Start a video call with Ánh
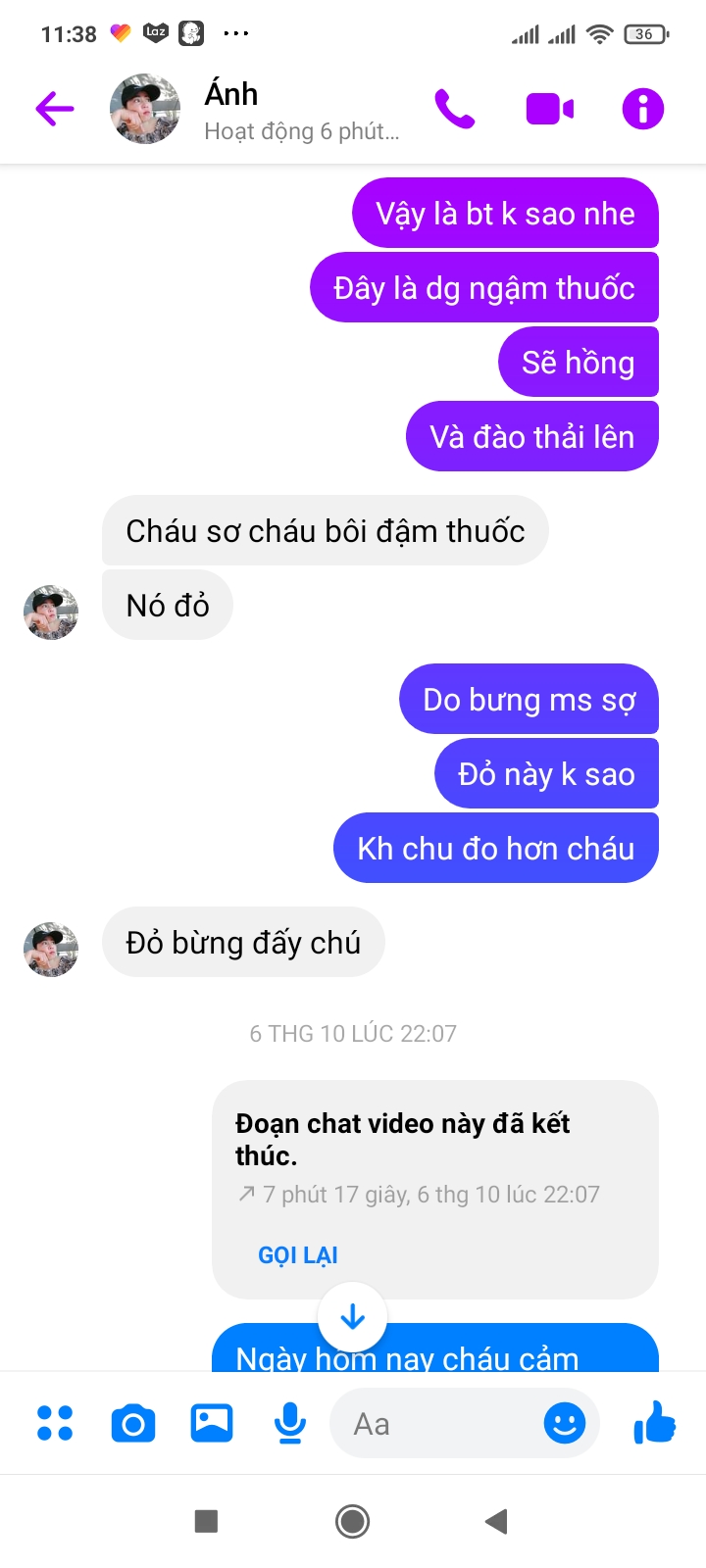Viewport: 706px width, 1568px height. coord(550,109)
